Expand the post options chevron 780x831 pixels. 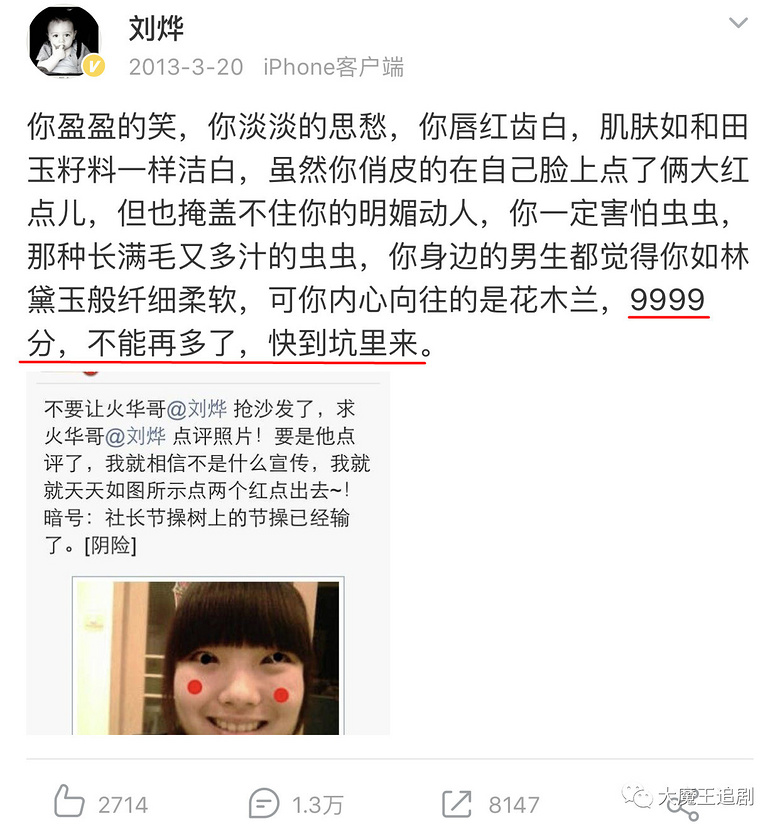(x=738, y=23)
